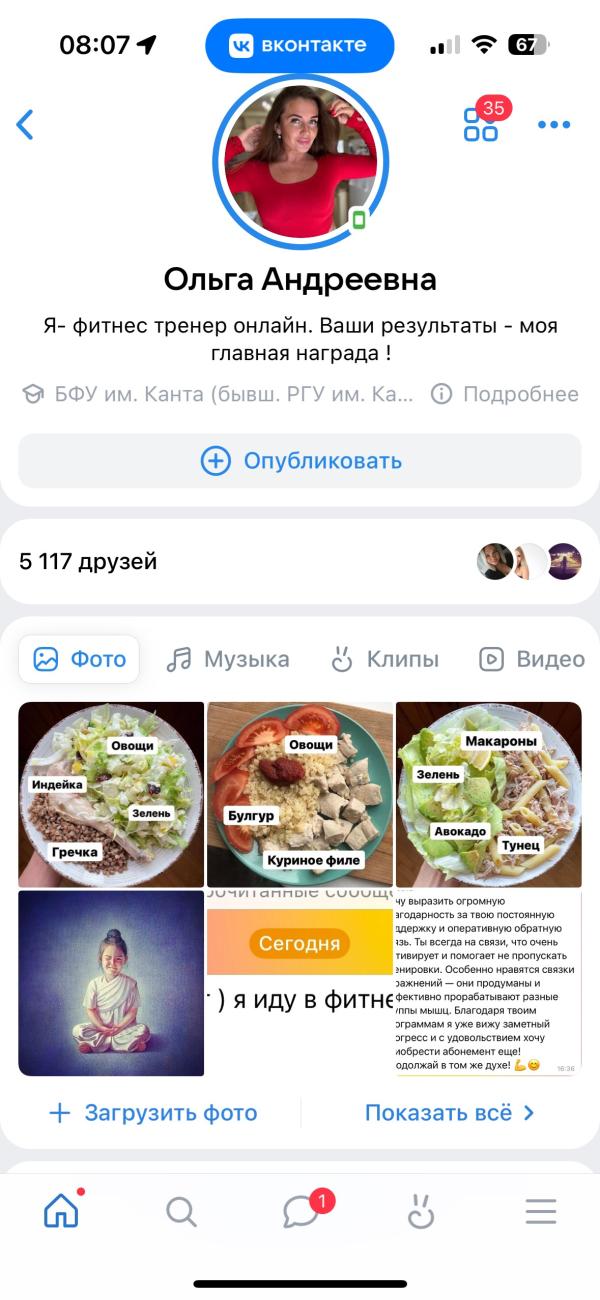Tap the Опубликовать button
The width and height of the screenshot is (600, 1300).
(300, 461)
